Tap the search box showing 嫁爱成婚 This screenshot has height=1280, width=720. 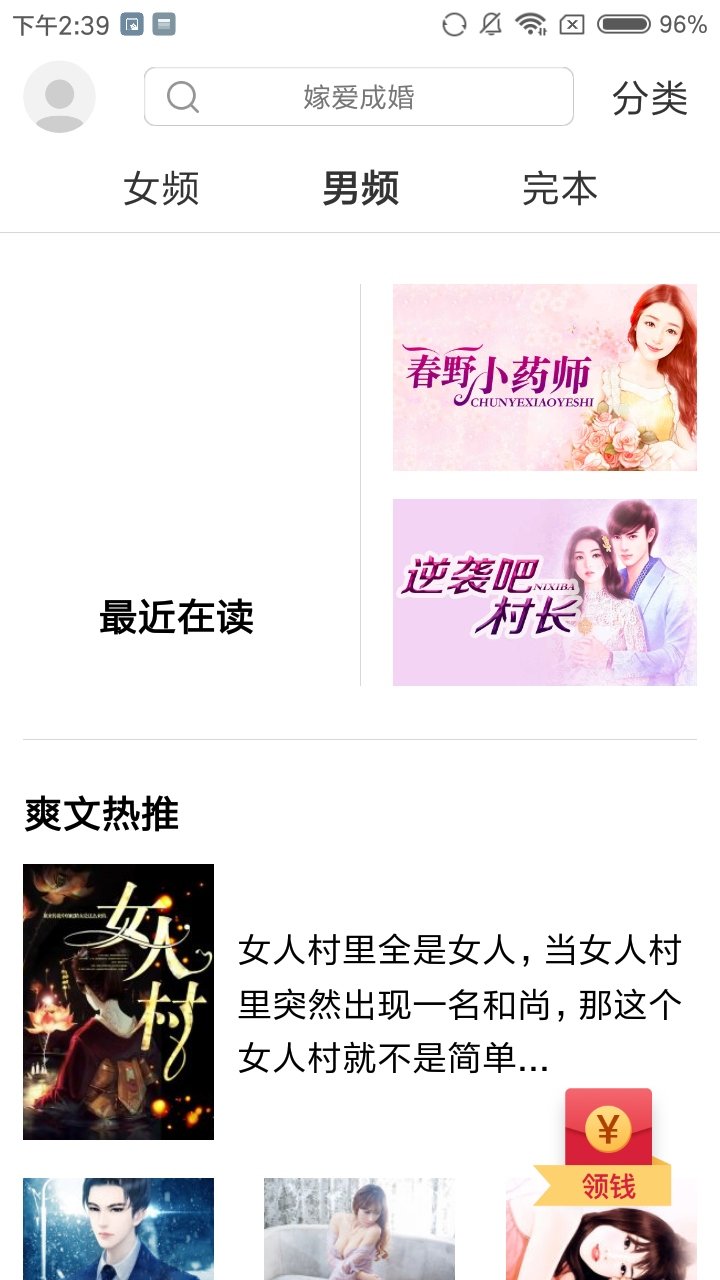[x=358, y=97]
